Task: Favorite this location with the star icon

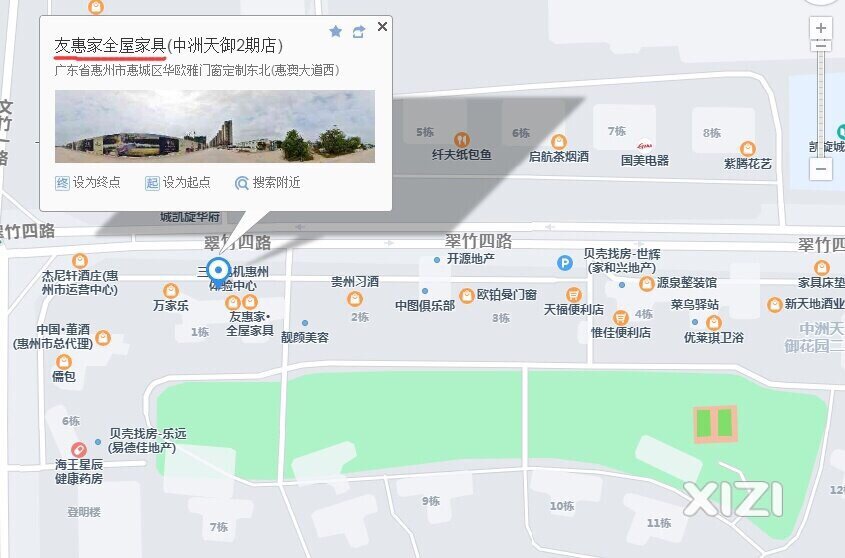Action: click(x=336, y=32)
